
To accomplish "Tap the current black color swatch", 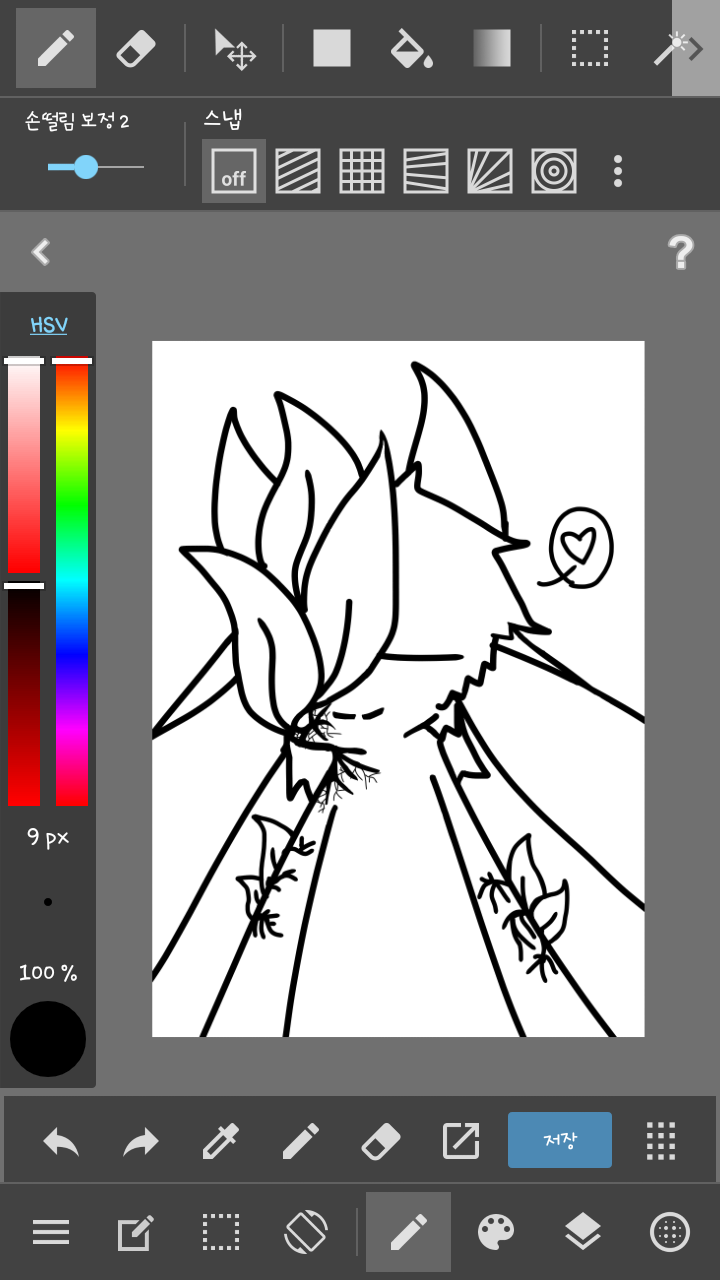I will [48, 1039].
